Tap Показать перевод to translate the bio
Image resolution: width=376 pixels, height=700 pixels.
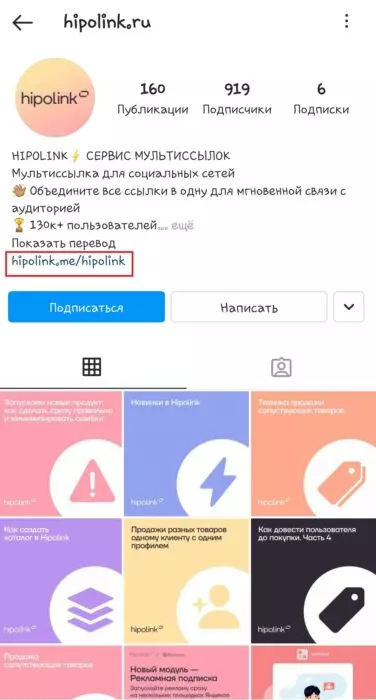[x=63, y=243]
